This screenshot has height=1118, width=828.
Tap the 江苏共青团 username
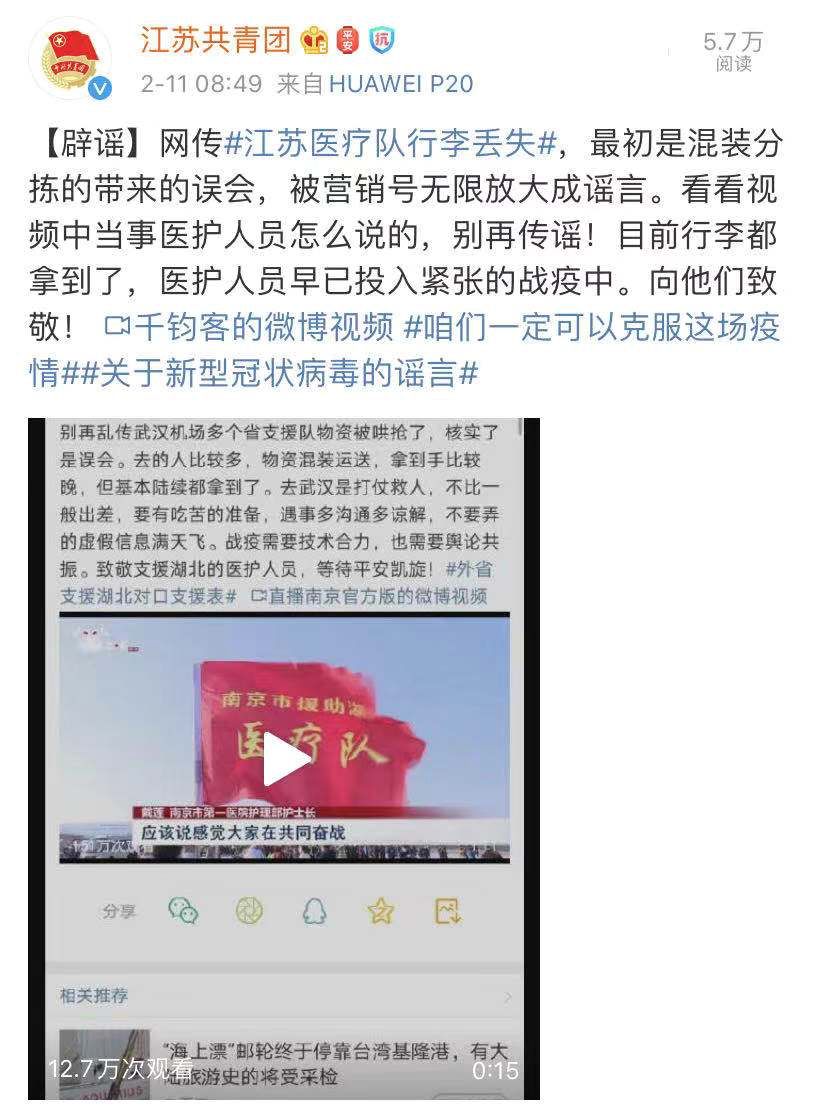(215, 40)
